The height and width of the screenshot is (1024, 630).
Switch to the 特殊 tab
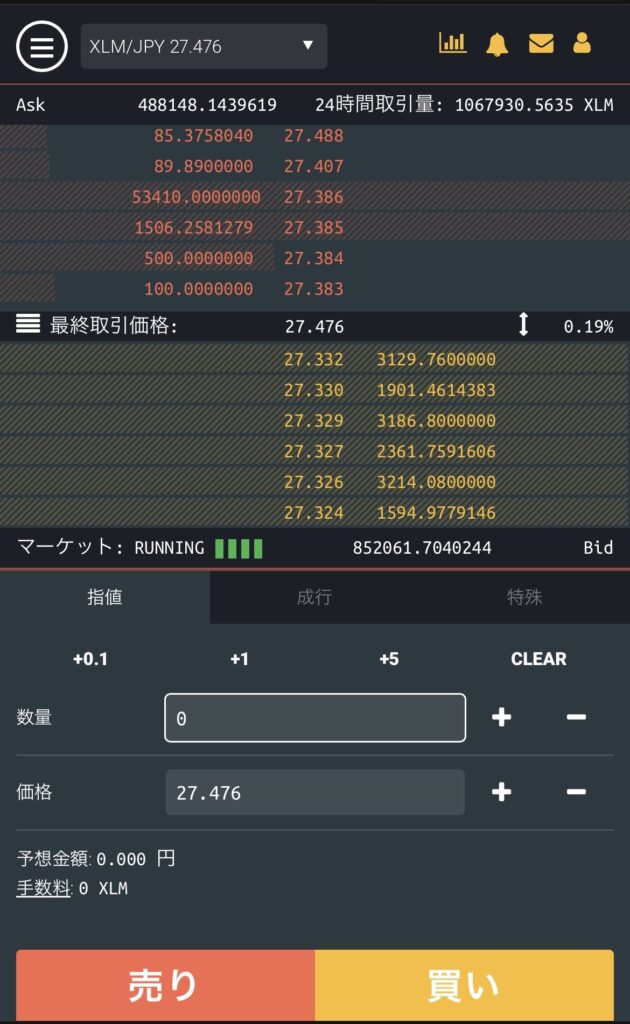(x=524, y=598)
